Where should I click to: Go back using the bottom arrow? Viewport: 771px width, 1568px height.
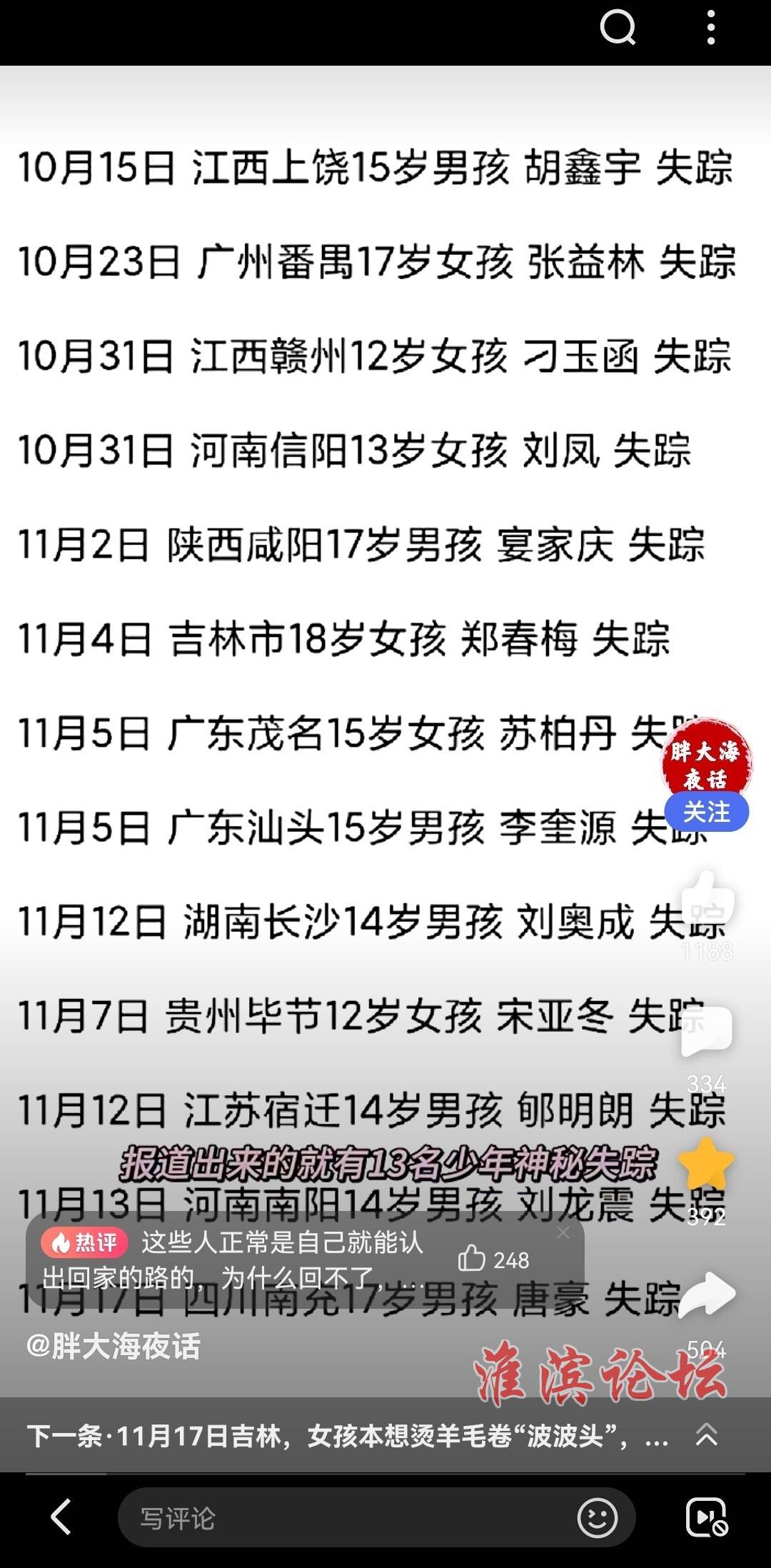(x=61, y=1517)
